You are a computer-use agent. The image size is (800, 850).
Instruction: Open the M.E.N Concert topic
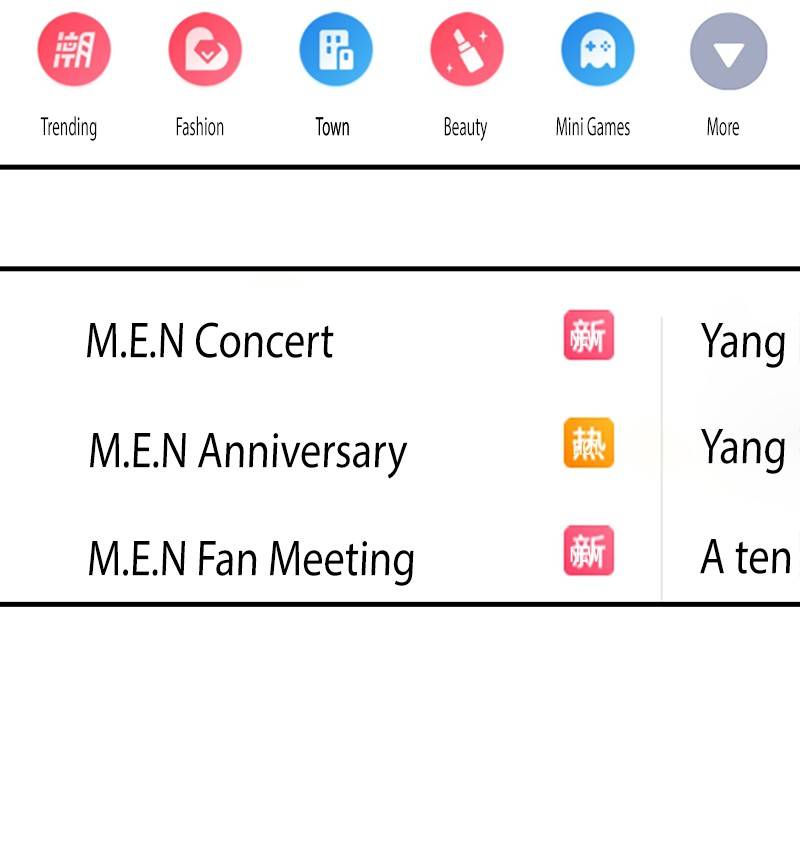point(210,342)
